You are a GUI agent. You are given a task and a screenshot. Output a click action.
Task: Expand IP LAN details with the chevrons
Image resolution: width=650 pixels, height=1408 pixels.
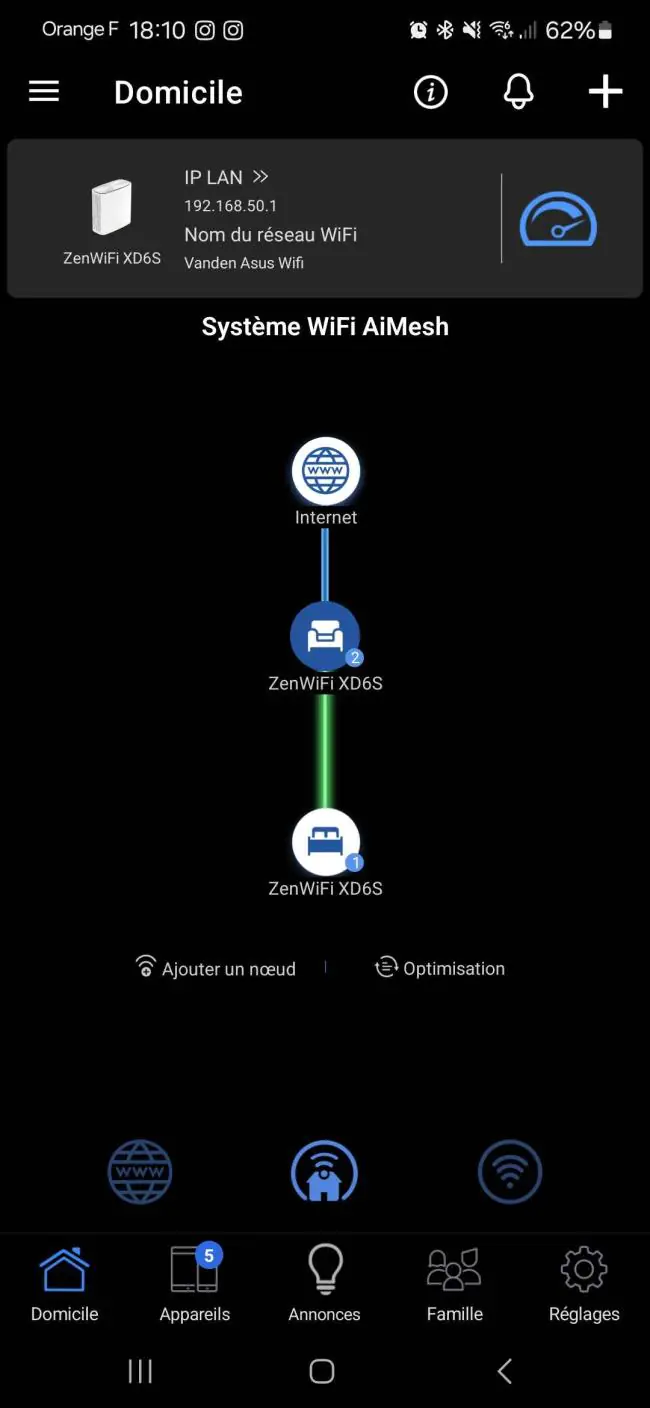point(260,177)
